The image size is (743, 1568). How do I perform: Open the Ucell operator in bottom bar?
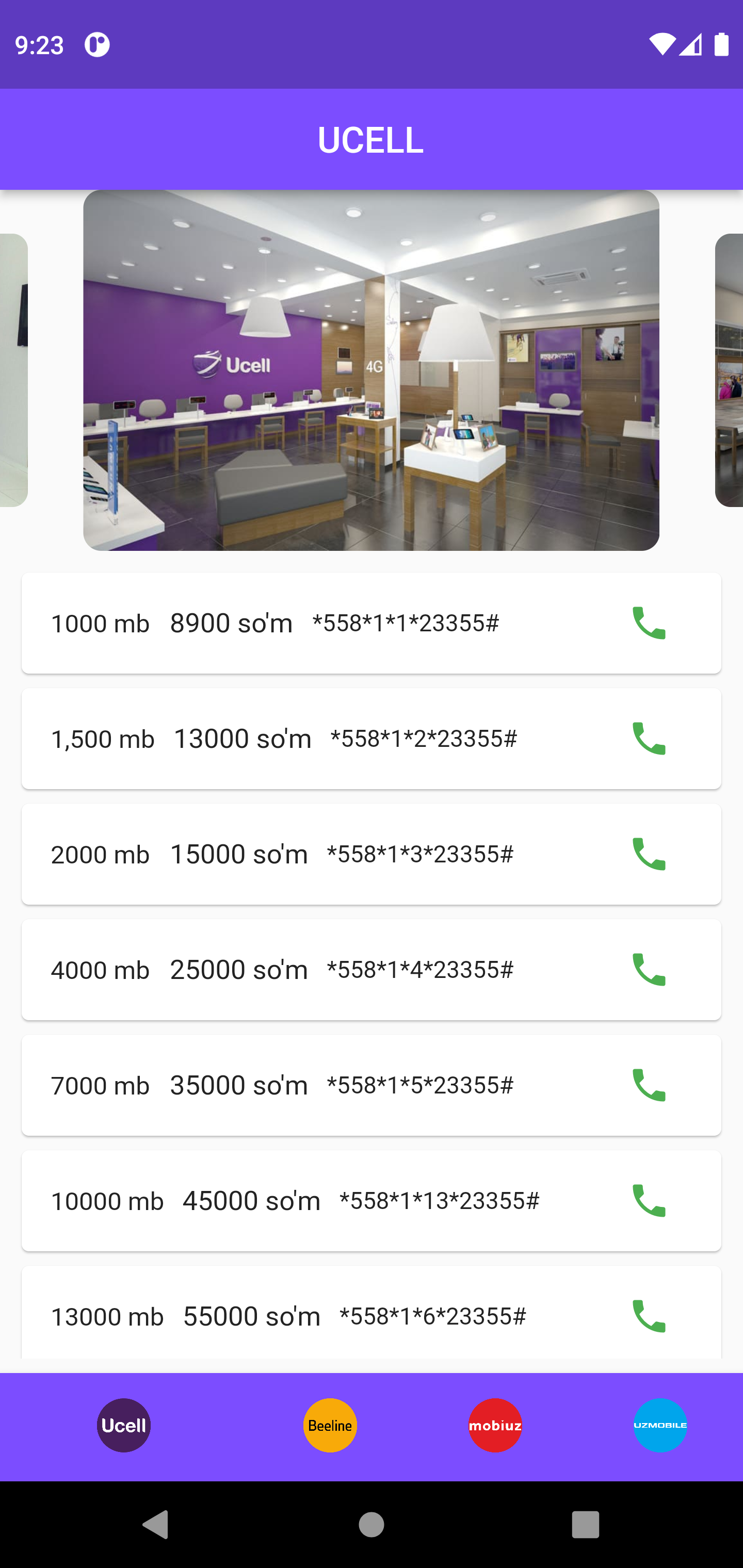124,1425
